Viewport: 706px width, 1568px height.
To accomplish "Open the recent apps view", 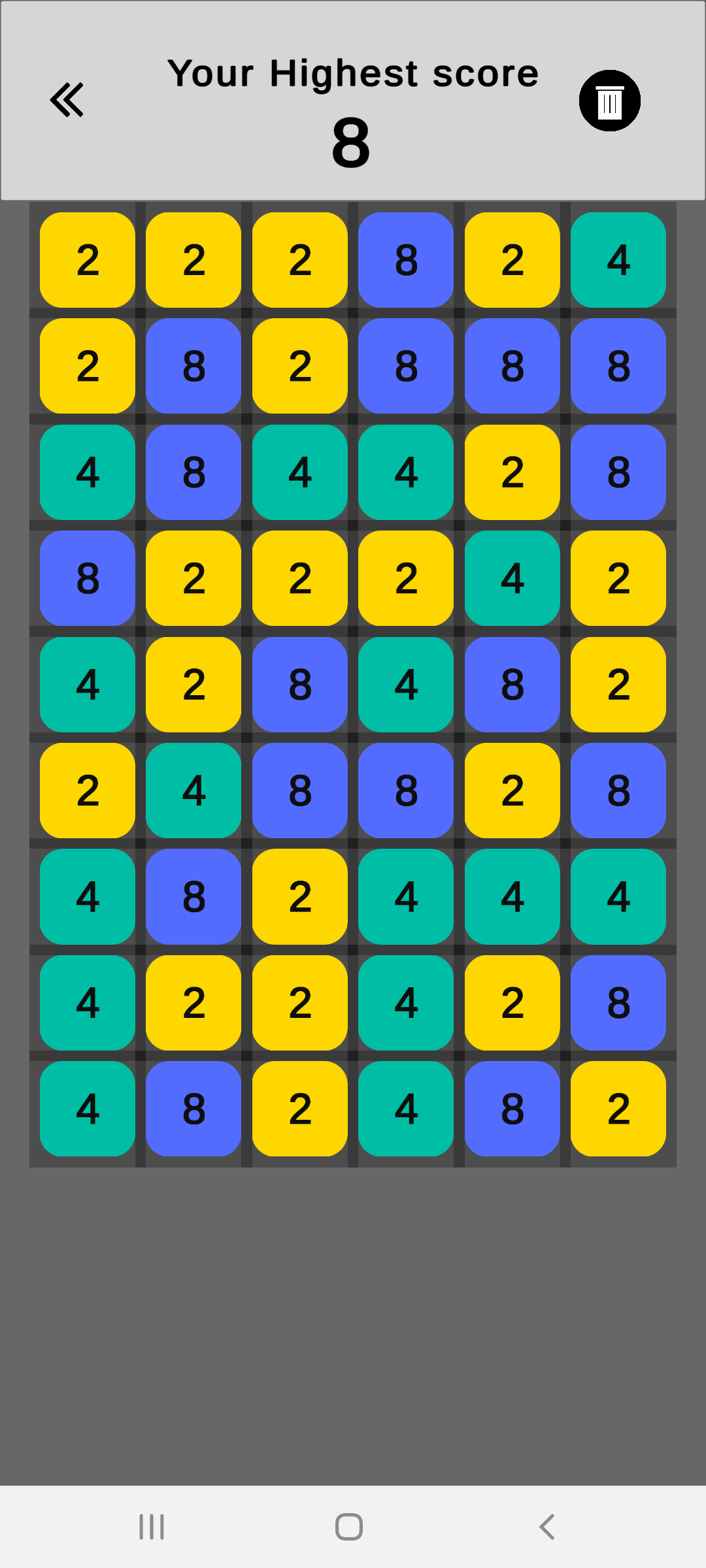I will tap(152, 1527).
